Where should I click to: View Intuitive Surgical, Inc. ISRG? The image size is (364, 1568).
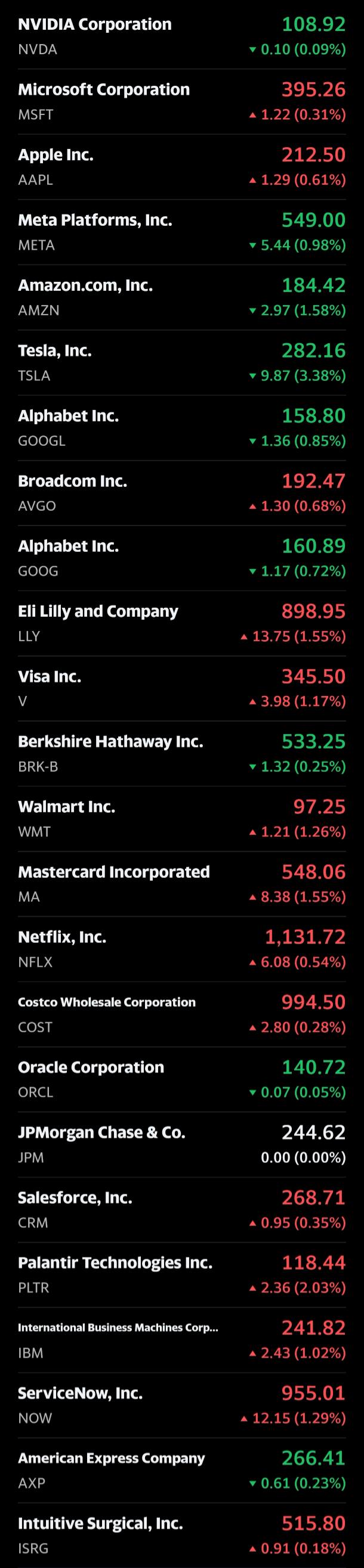point(181,1535)
